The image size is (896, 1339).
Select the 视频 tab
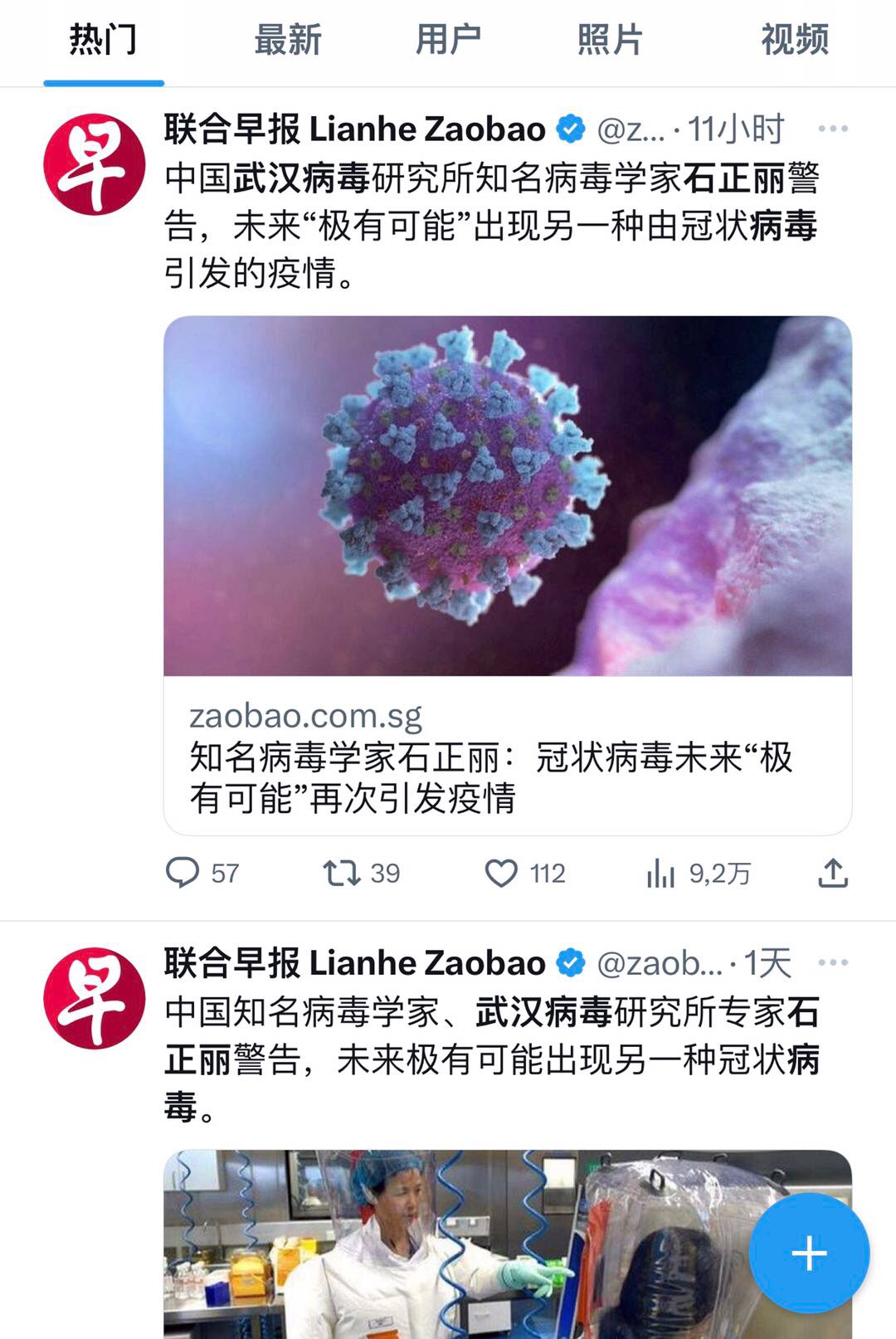point(794,40)
